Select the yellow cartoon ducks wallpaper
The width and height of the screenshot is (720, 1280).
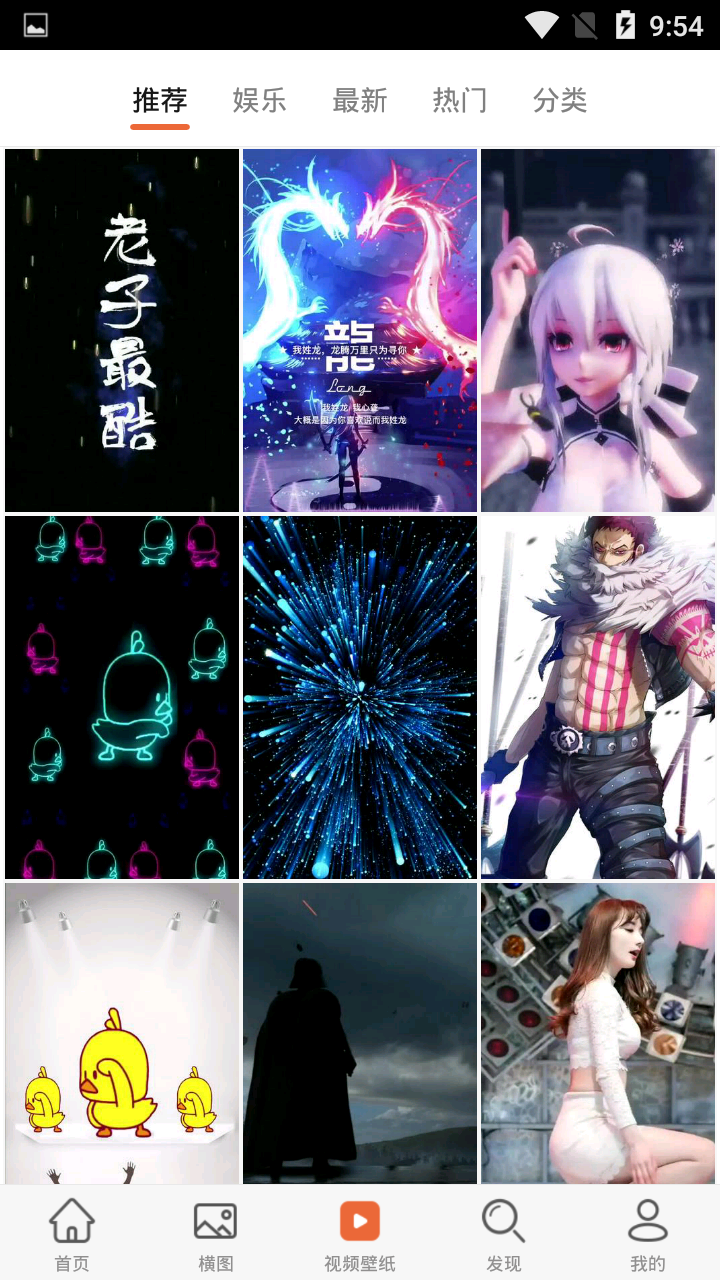(121, 1035)
